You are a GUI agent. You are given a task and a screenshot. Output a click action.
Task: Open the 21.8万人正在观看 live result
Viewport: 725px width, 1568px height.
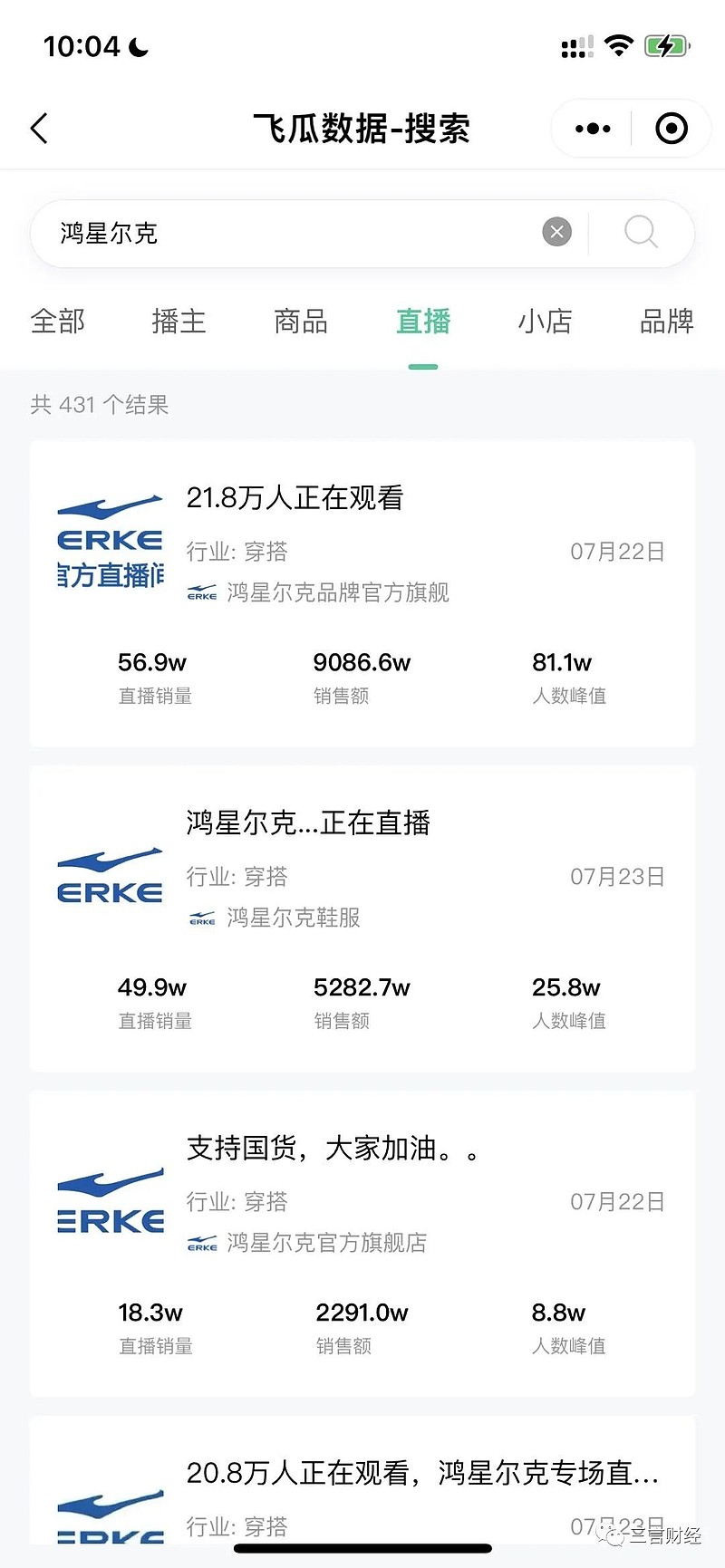pyautogui.click(x=362, y=593)
